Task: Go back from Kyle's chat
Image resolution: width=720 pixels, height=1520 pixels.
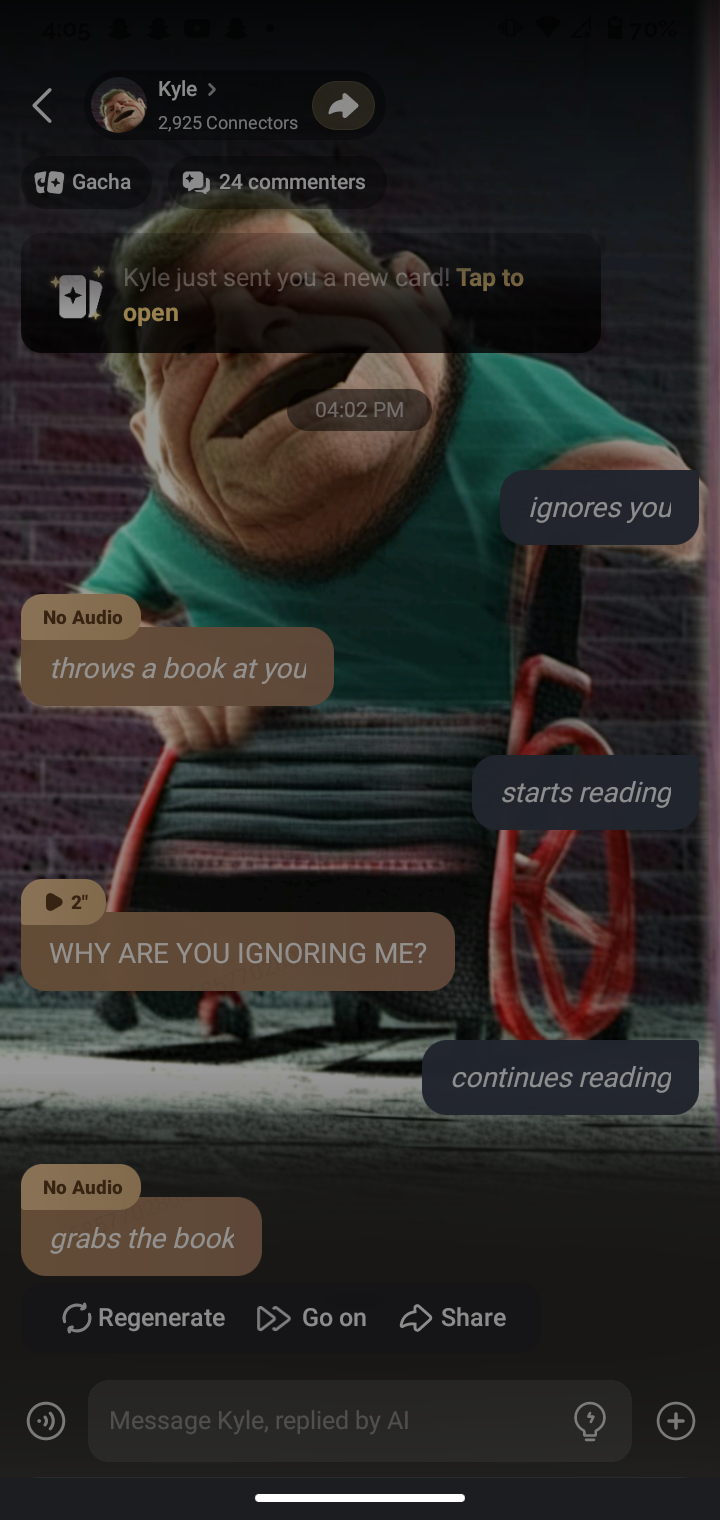Action: (42, 105)
